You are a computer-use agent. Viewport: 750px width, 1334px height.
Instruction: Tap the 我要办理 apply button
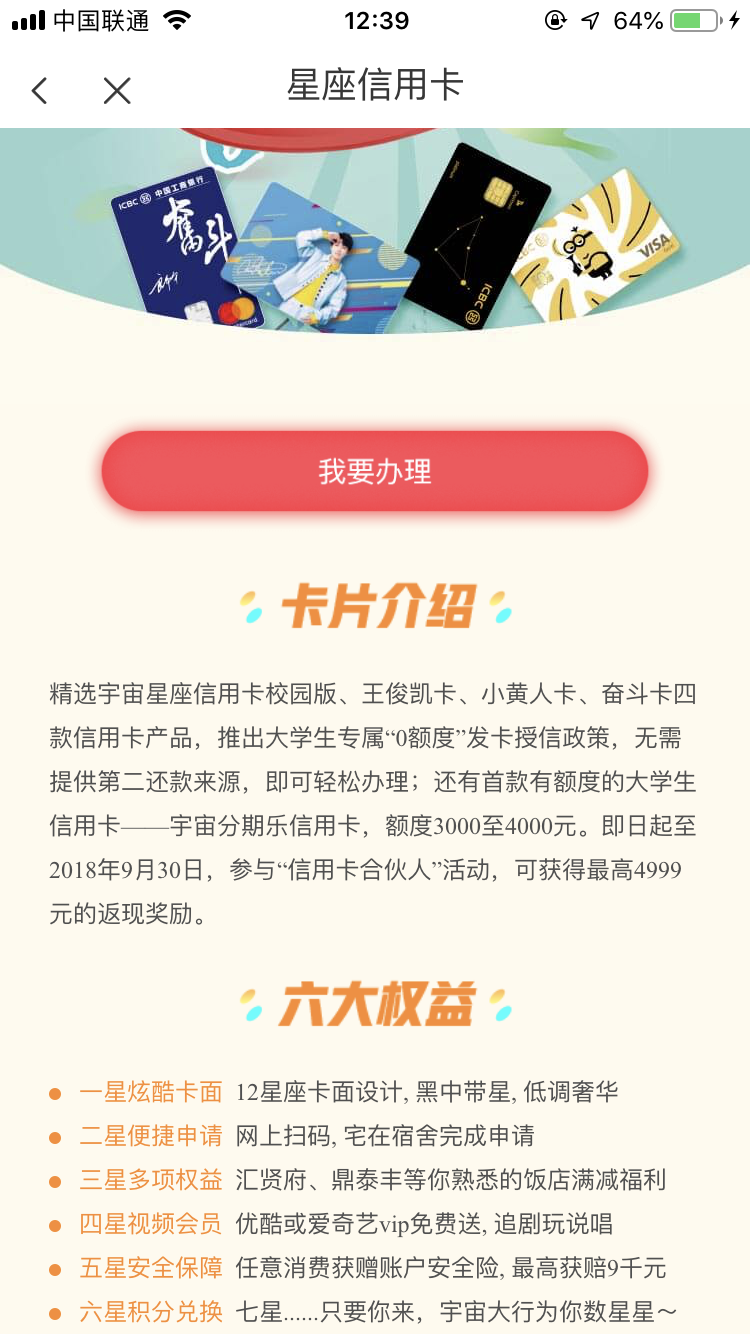tap(375, 471)
